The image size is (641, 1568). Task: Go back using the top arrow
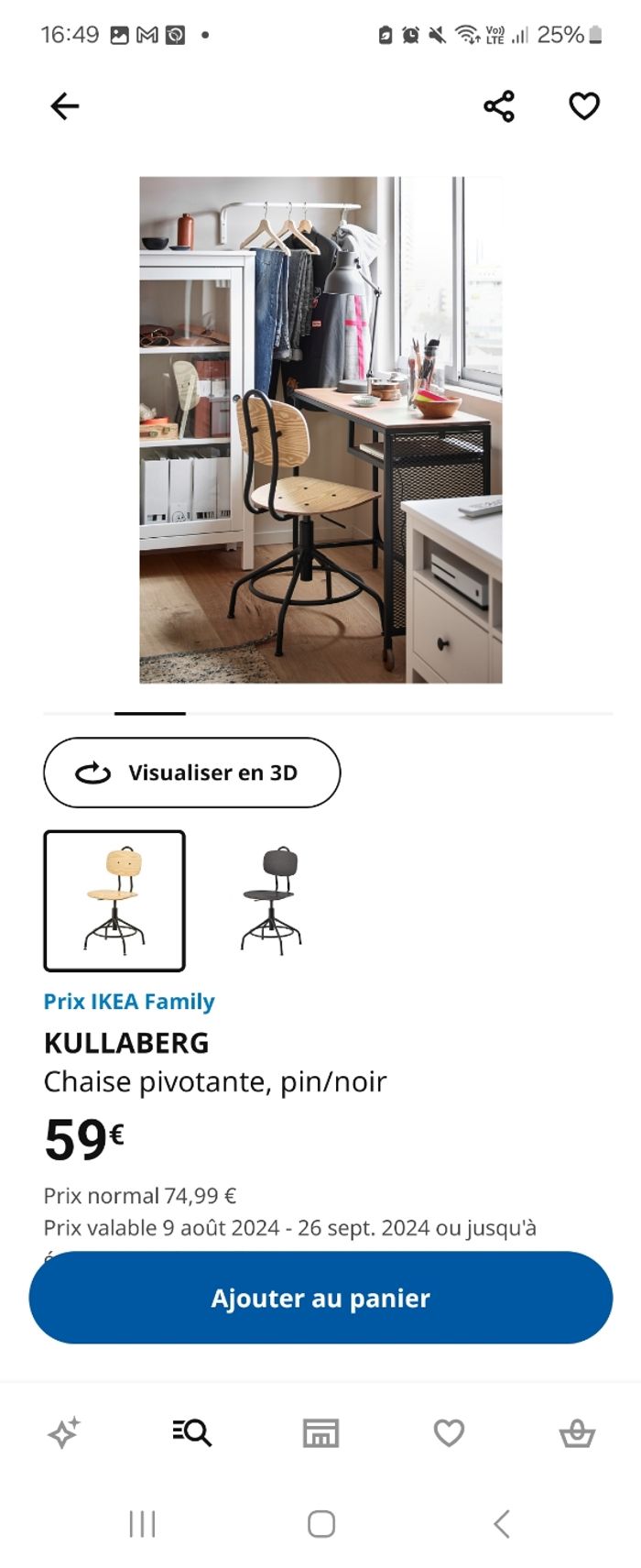tap(64, 106)
